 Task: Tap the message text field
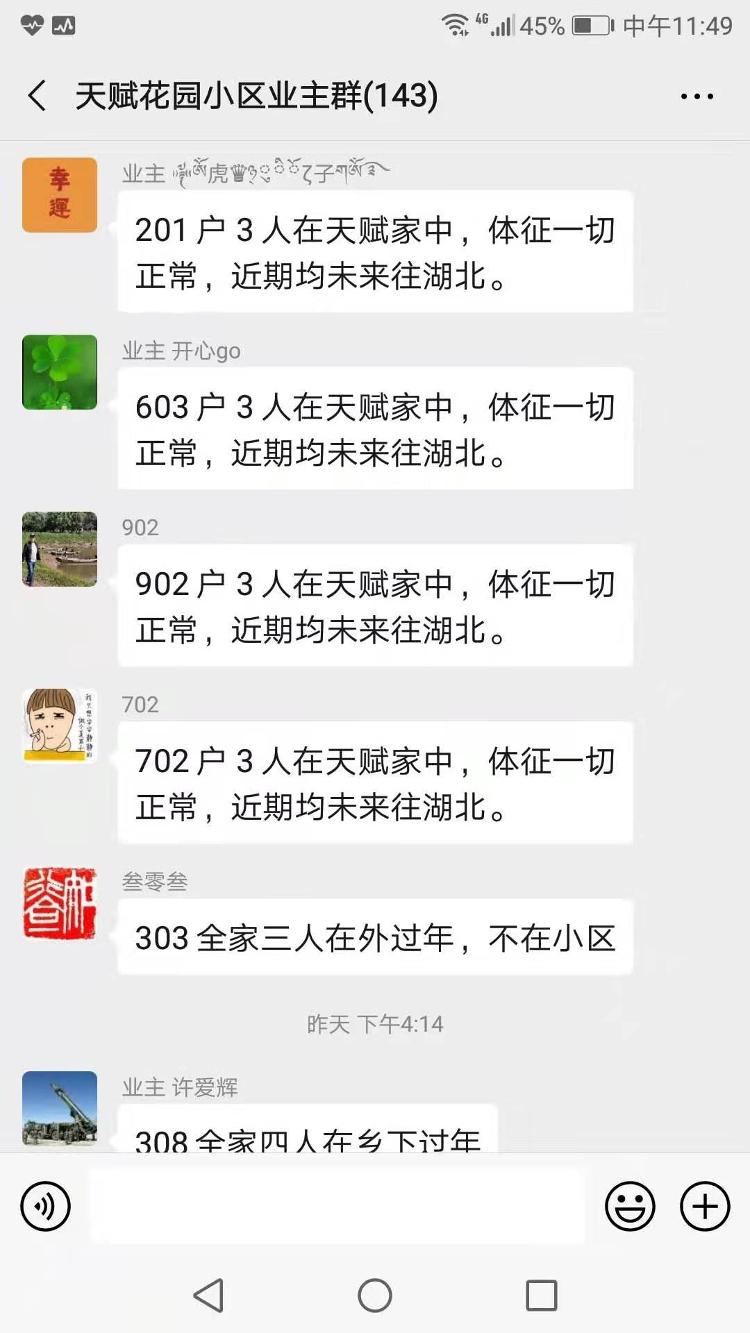(337, 1206)
